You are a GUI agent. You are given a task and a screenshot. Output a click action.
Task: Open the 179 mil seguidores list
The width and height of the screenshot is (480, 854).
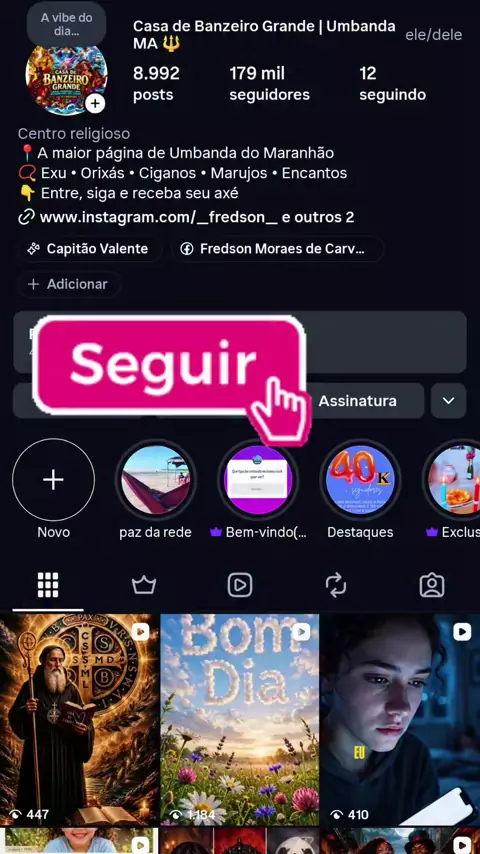[x=269, y=84]
